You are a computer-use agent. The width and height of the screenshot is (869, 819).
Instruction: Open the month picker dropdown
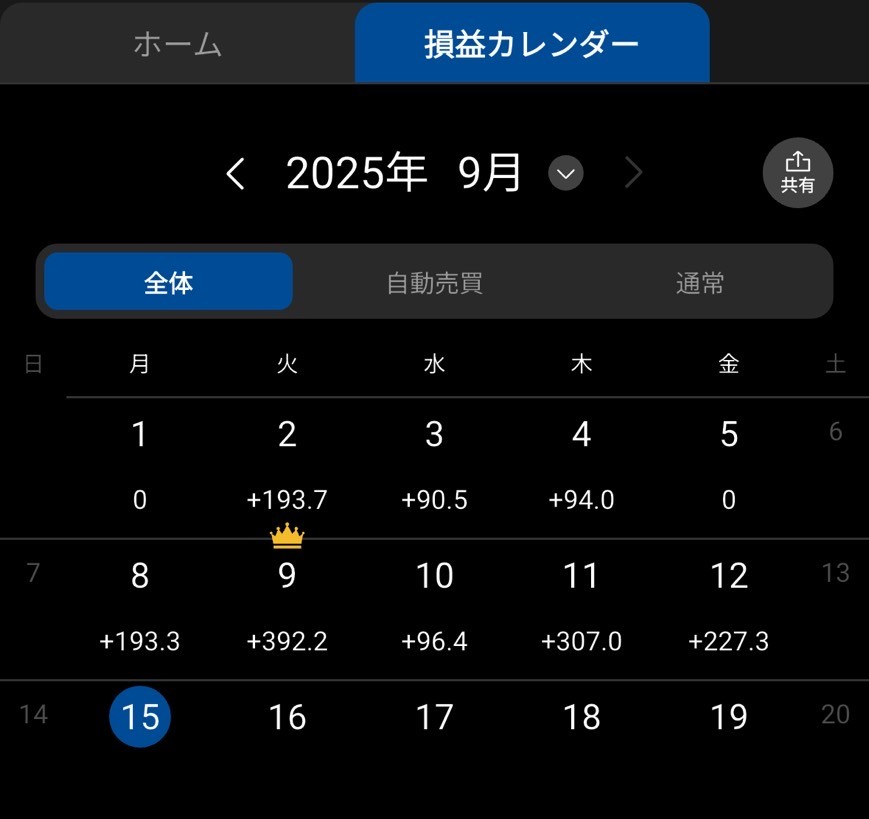tap(566, 174)
